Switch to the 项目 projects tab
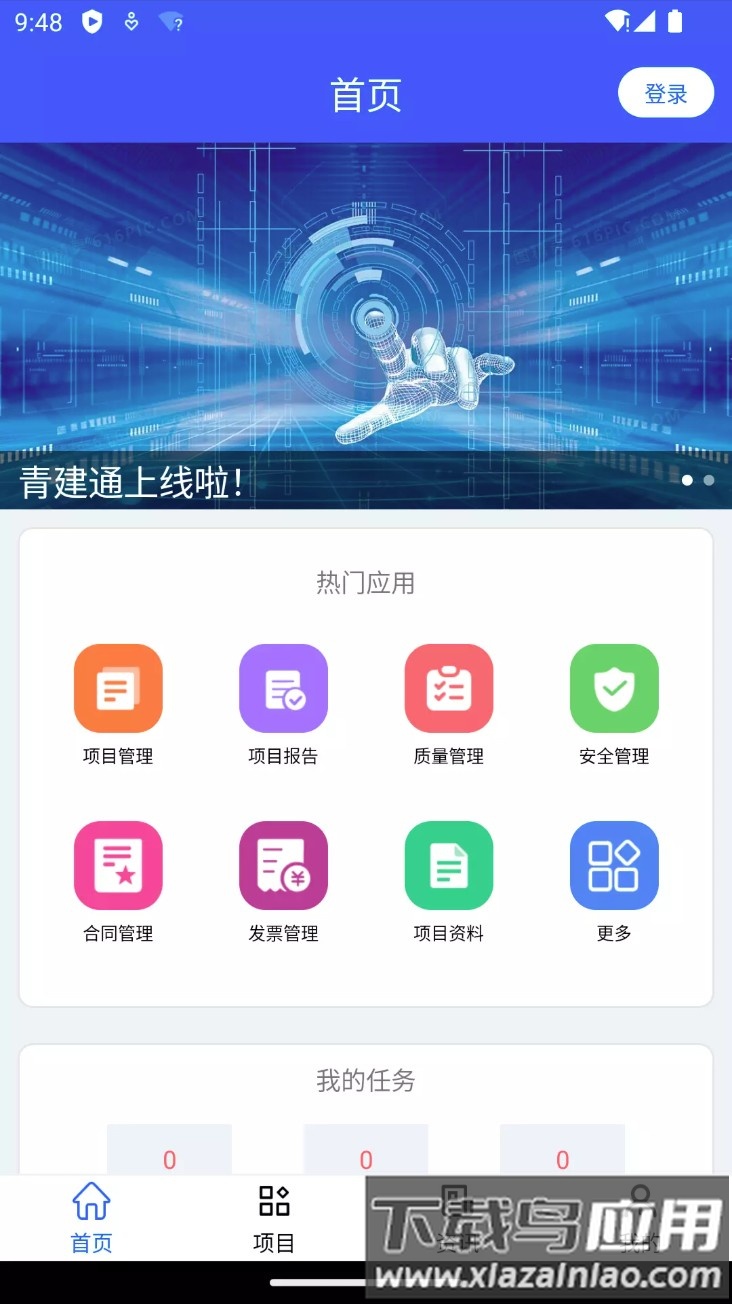 coord(274,1218)
